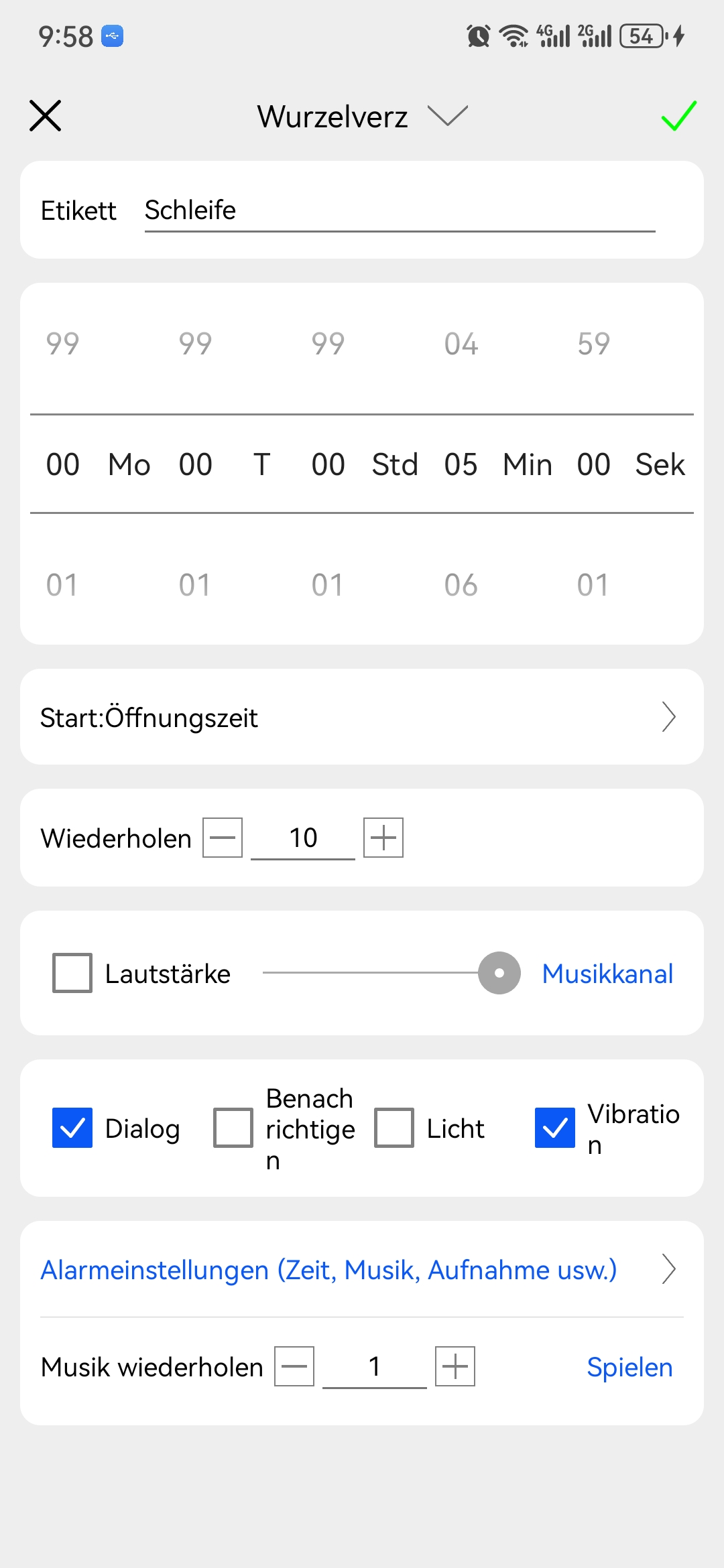
Task: Enable the Benachrichtigen checkbox
Action: tap(233, 1128)
